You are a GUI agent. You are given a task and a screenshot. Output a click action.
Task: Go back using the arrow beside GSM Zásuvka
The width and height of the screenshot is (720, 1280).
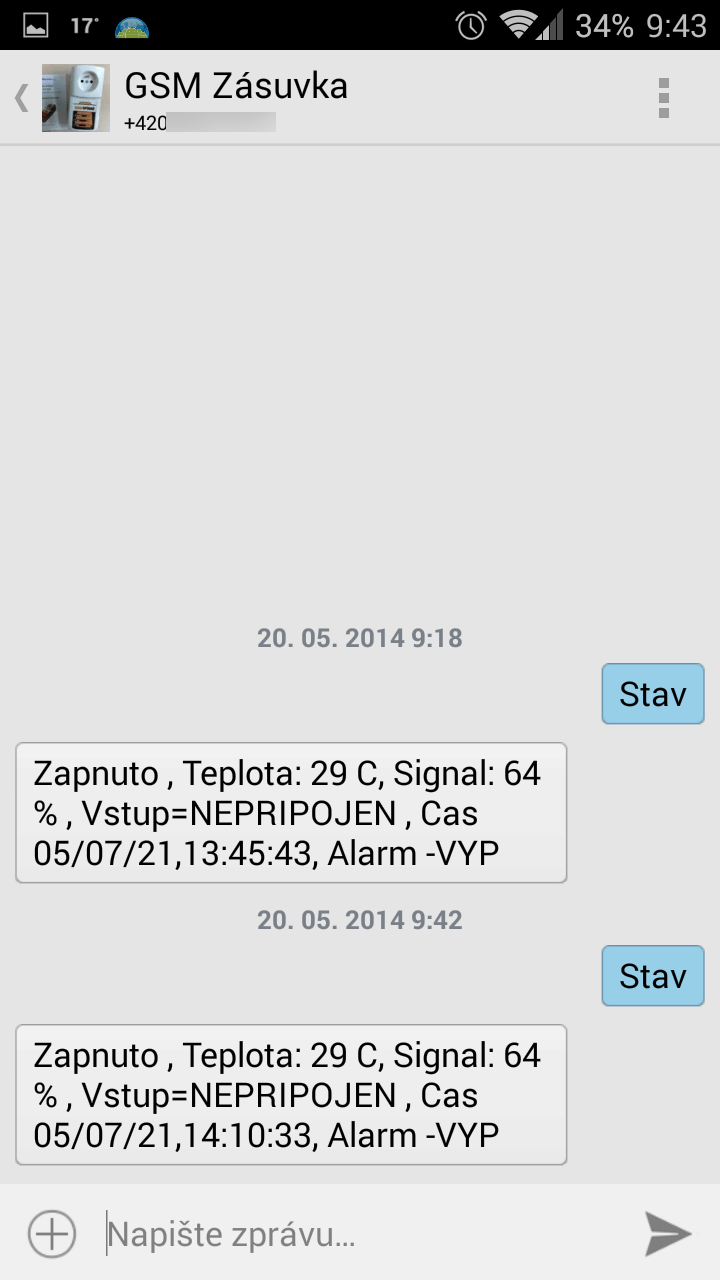[x=21, y=98]
